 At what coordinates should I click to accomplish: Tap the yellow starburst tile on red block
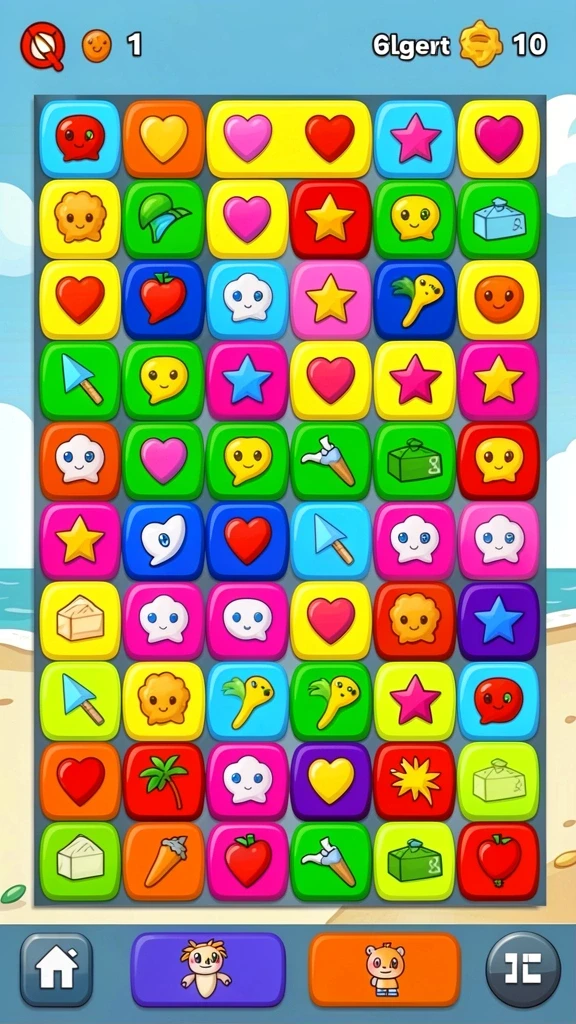pyautogui.click(x=414, y=781)
